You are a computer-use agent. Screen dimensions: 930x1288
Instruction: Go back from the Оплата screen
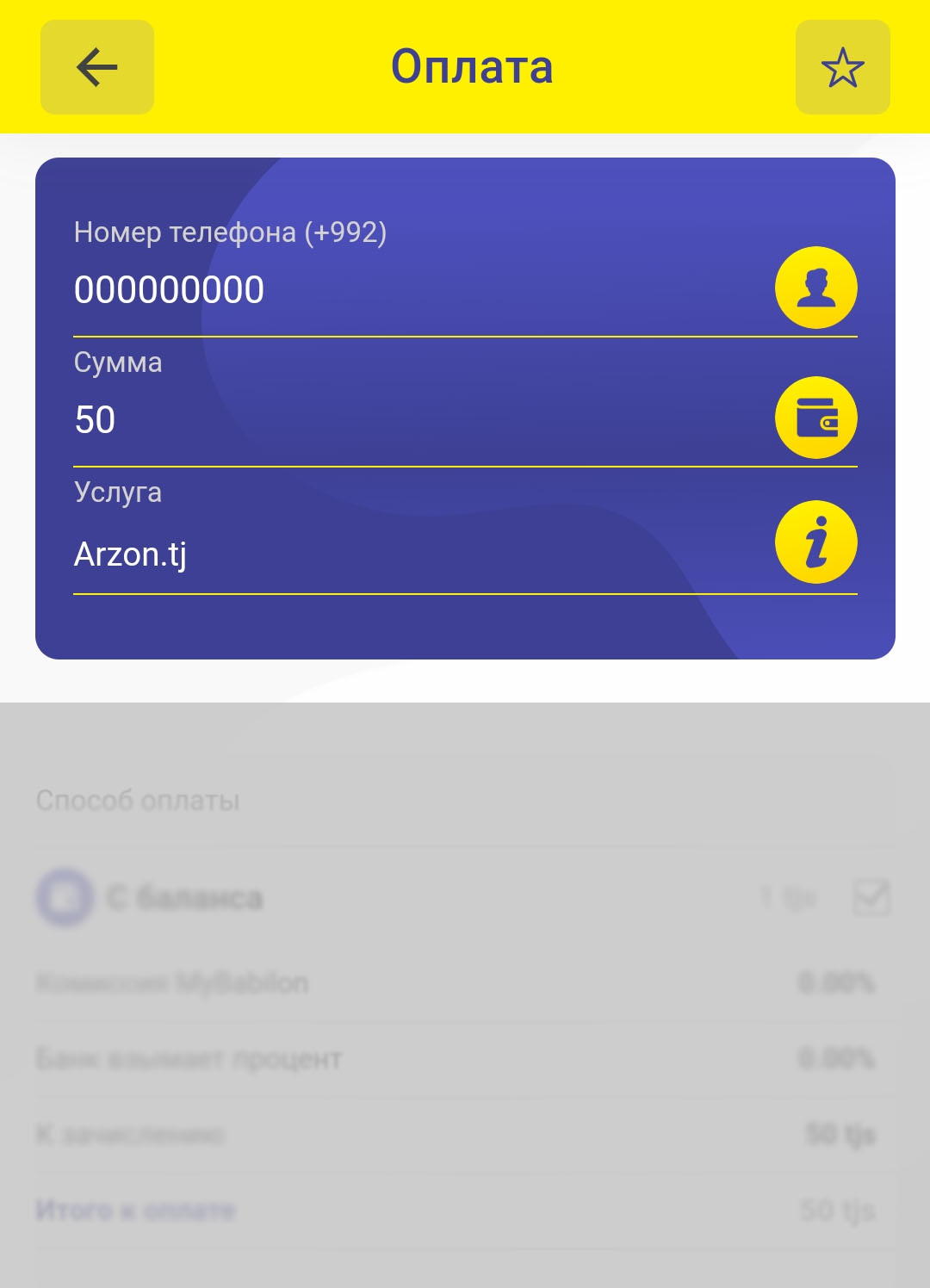coord(97,67)
